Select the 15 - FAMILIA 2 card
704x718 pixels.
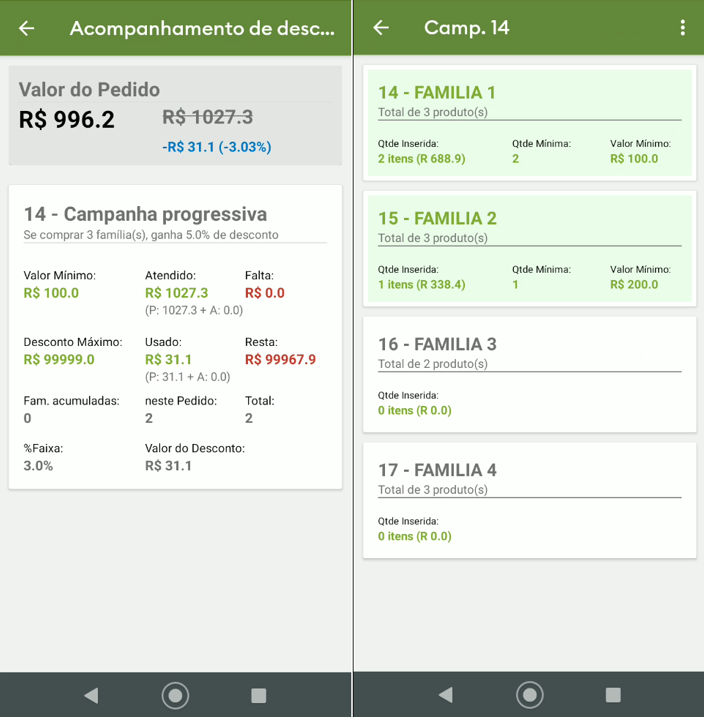click(x=529, y=249)
